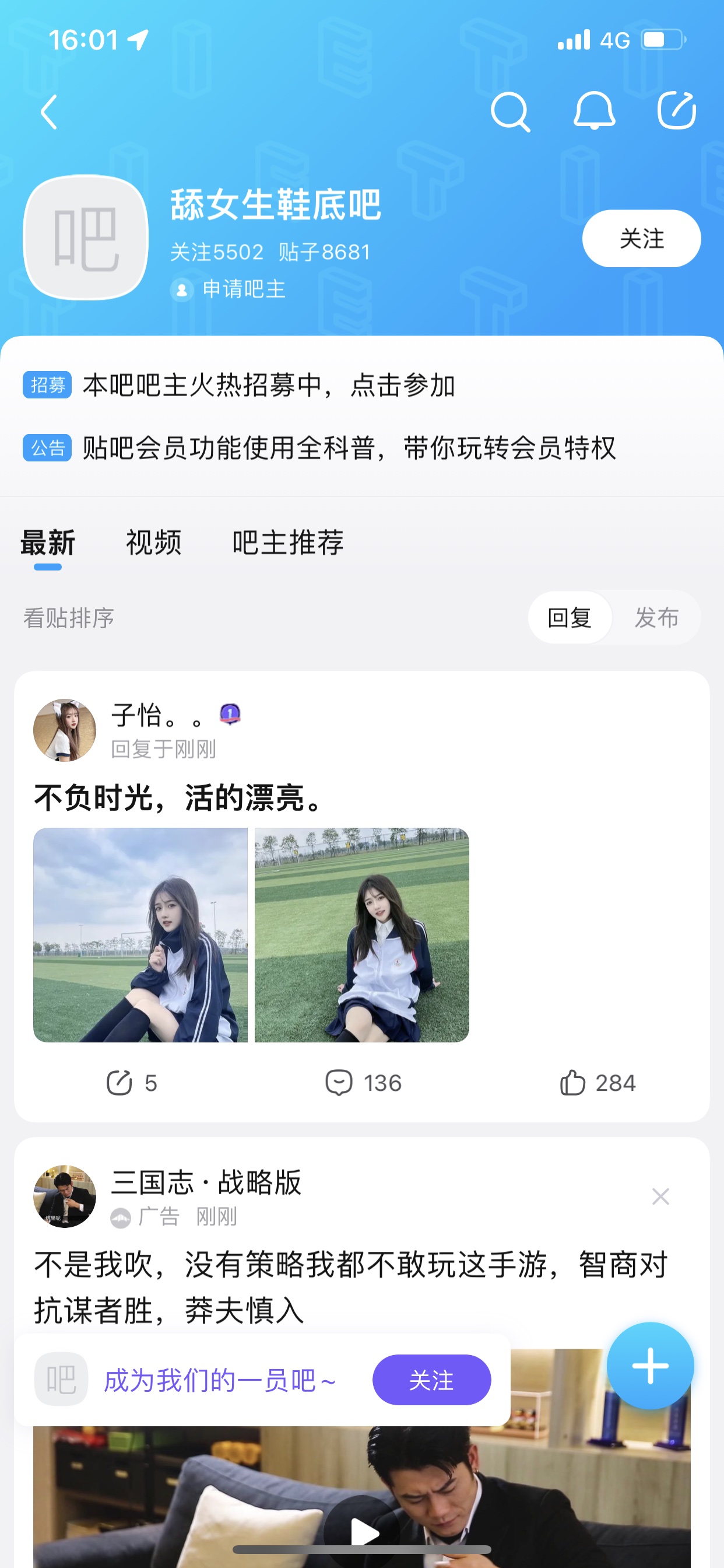
Task: Open the notifications bell
Action: pyautogui.click(x=594, y=112)
